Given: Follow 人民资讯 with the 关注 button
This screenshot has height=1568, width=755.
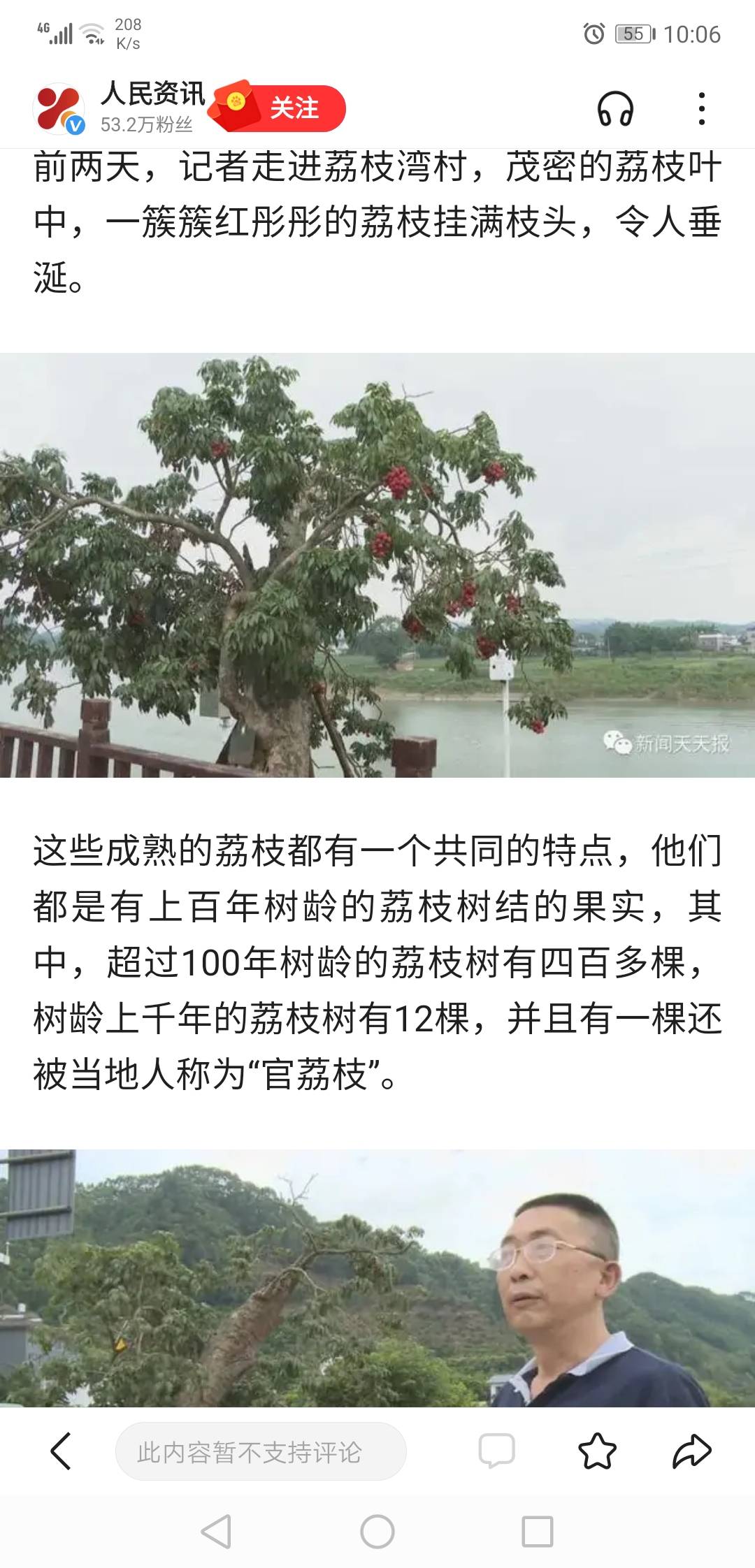Looking at the screenshot, I should (x=279, y=108).
